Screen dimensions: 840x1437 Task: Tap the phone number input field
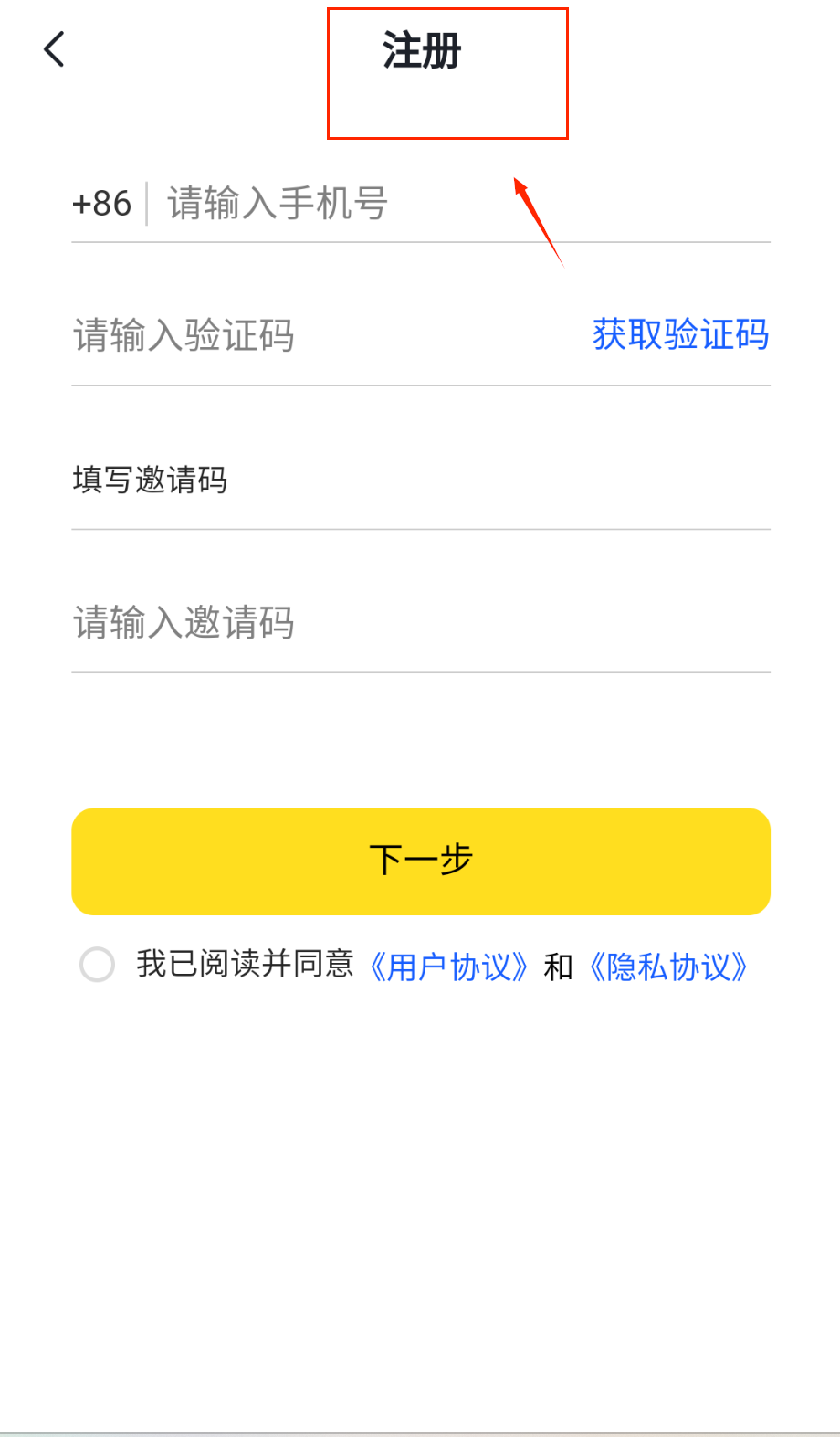(x=457, y=203)
